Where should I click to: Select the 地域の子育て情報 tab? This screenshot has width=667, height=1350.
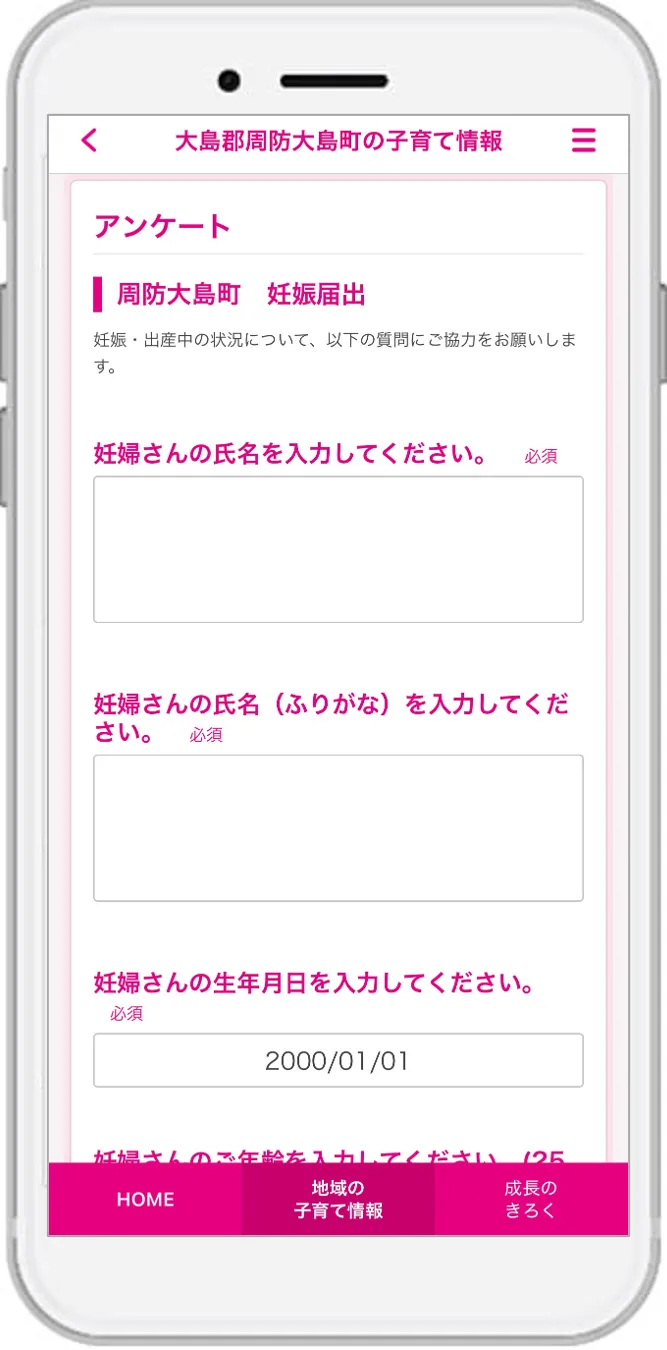(338, 1199)
